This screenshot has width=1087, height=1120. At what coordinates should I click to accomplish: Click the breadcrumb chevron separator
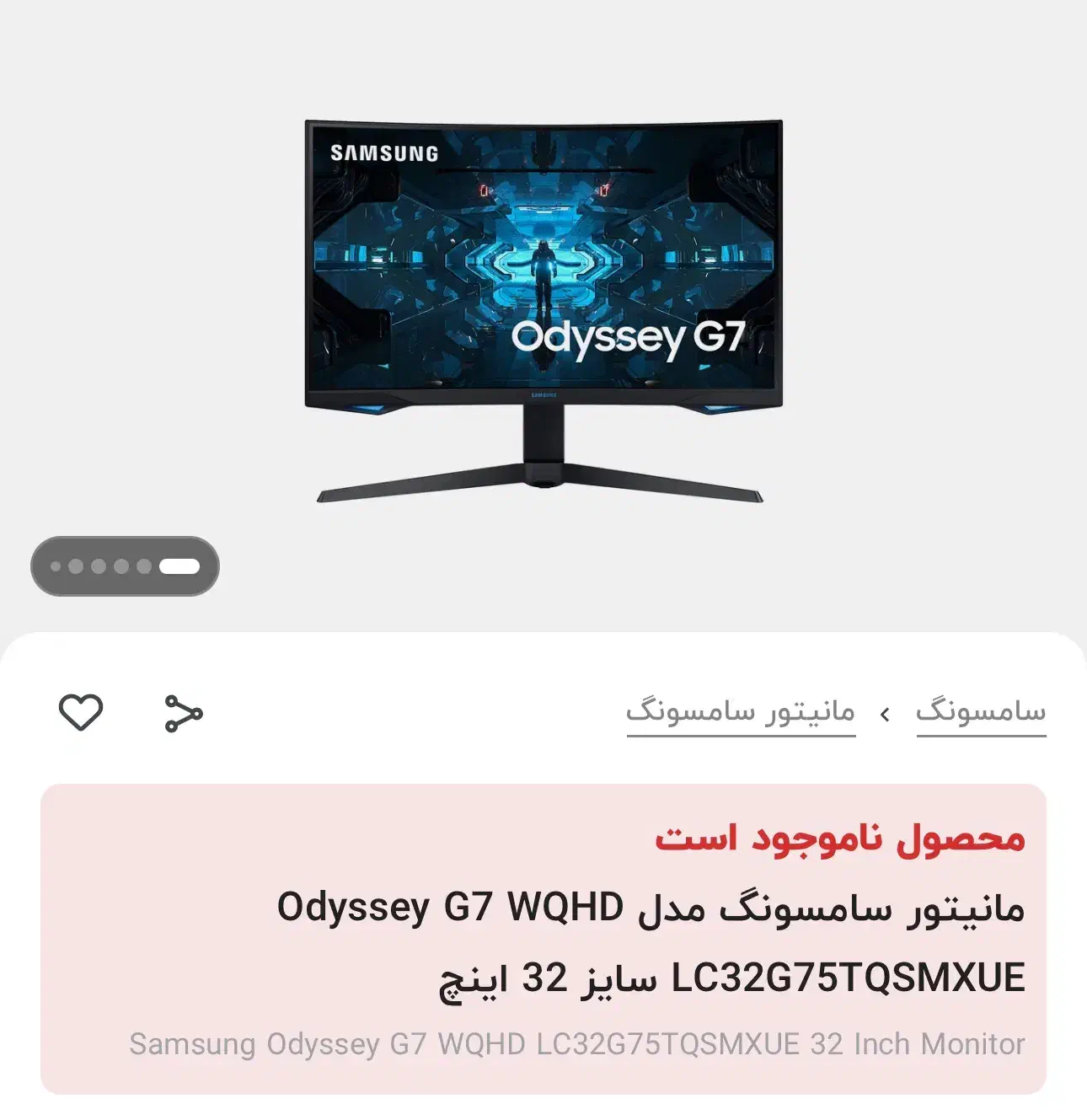pos(886,712)
